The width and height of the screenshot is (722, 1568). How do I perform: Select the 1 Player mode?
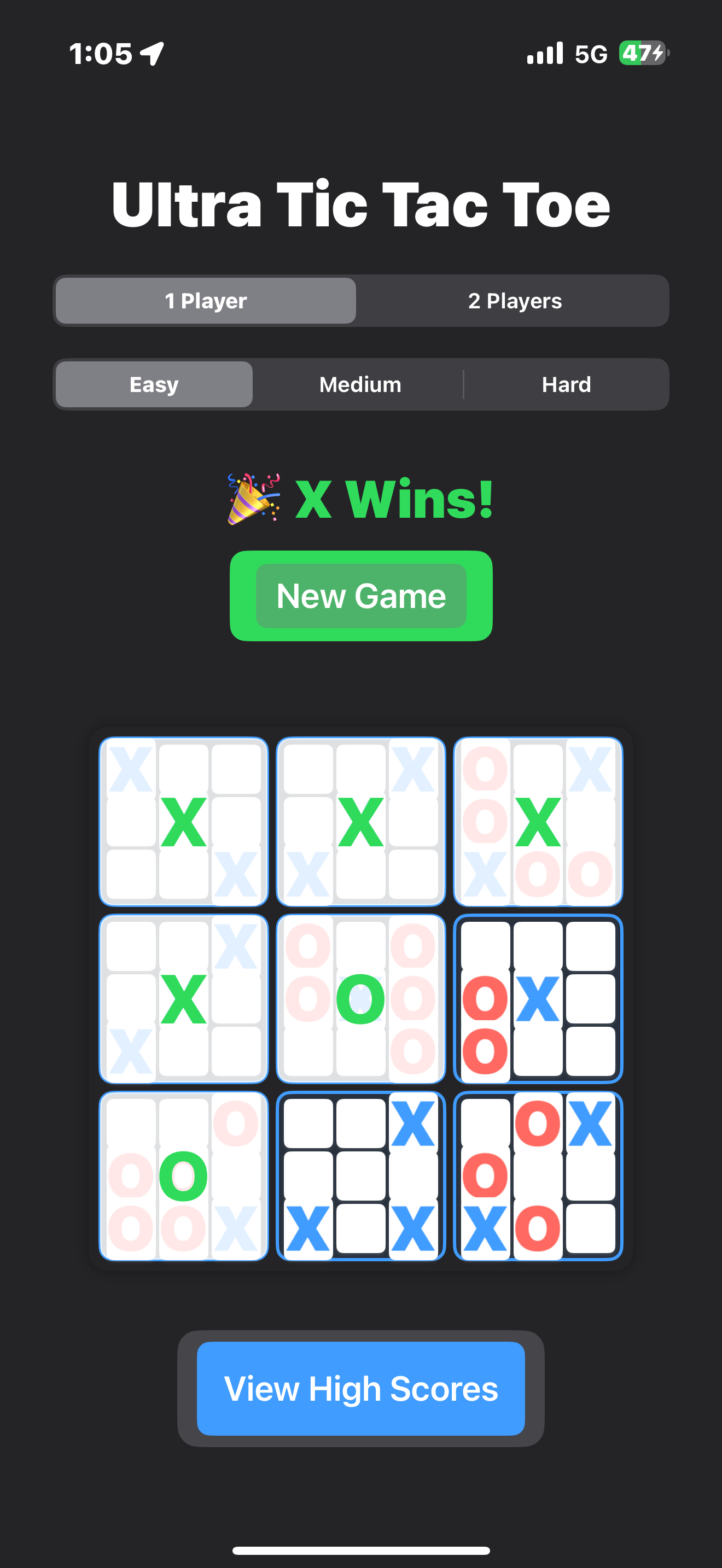click(206, 301)
